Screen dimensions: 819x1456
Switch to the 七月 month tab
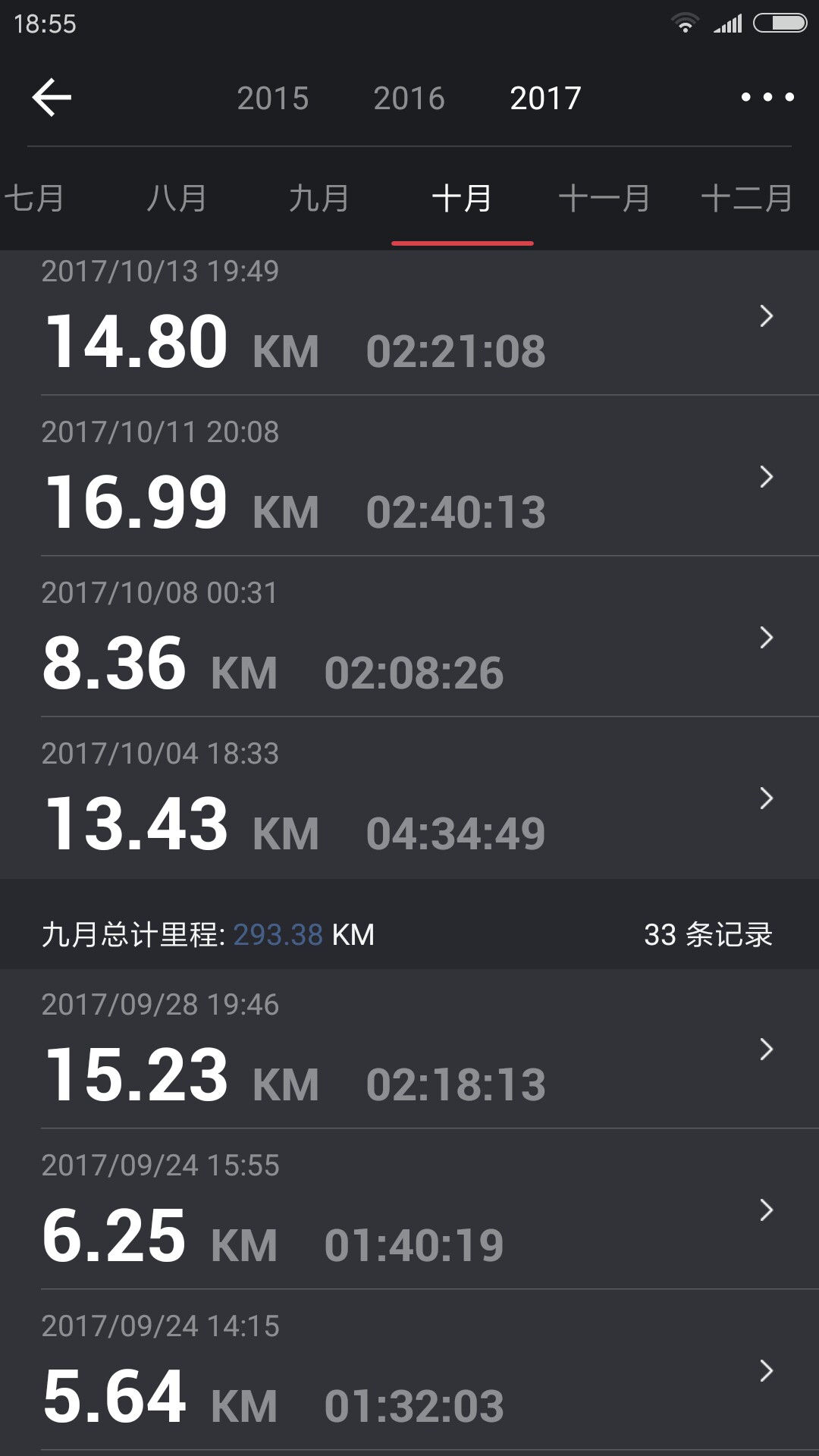coord(34,199)
